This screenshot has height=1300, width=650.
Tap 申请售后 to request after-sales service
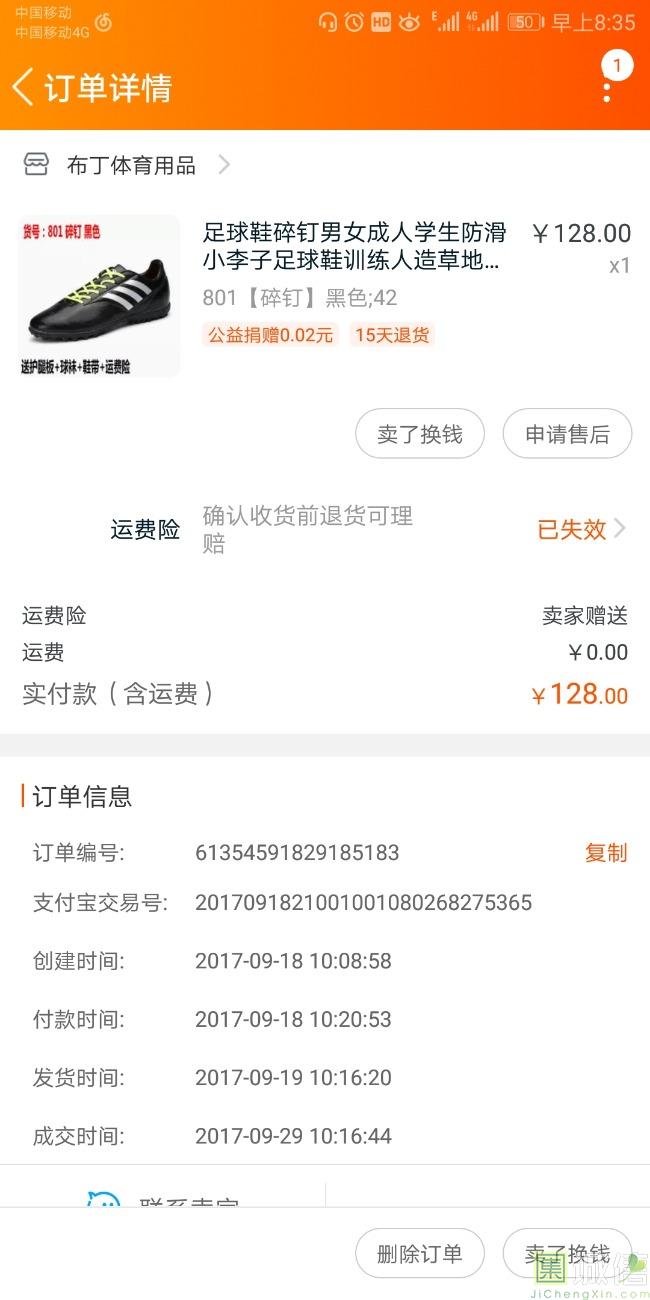tap(567, 434)
